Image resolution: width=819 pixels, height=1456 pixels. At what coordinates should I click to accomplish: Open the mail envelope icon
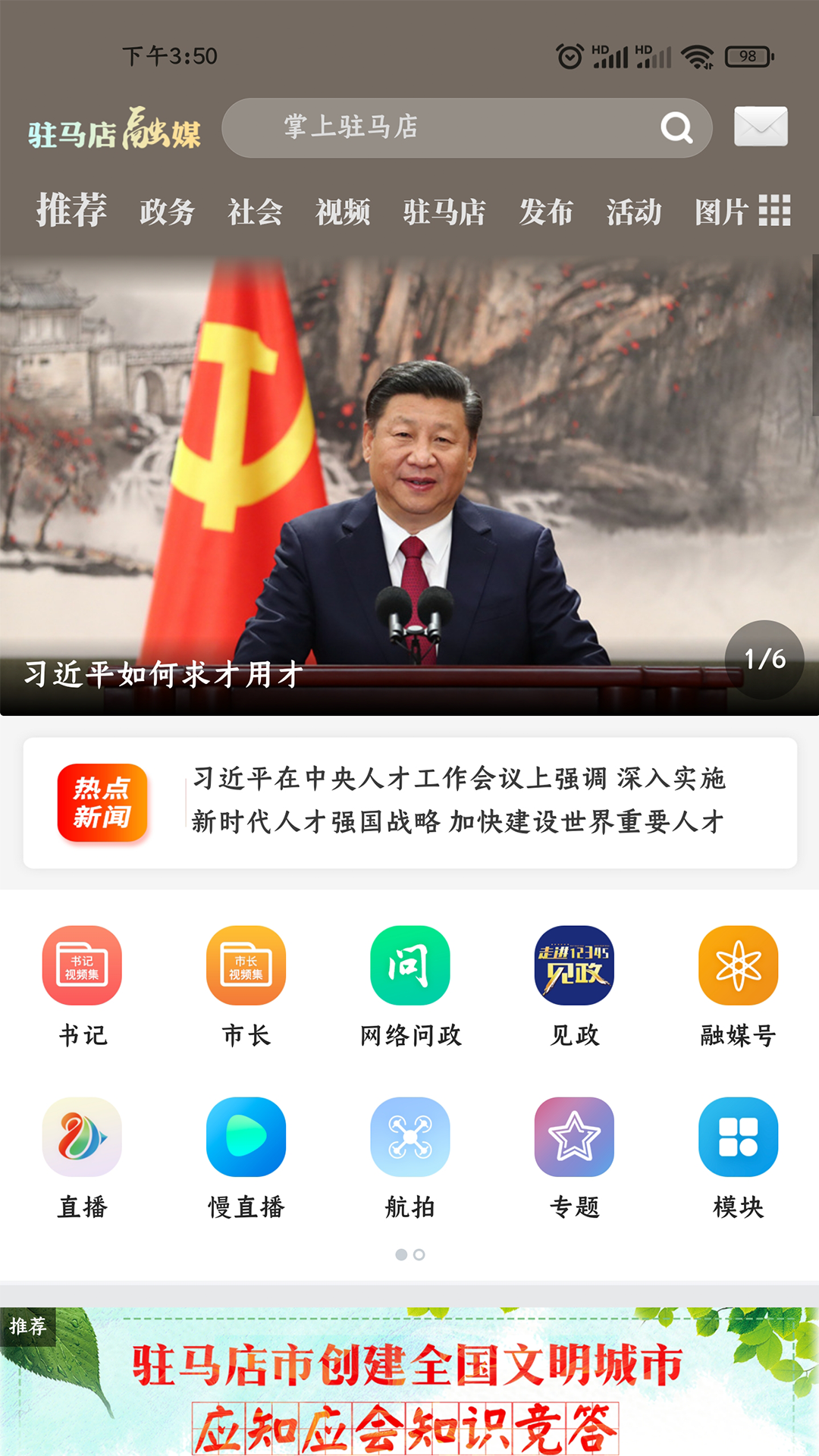pos(761,127)
